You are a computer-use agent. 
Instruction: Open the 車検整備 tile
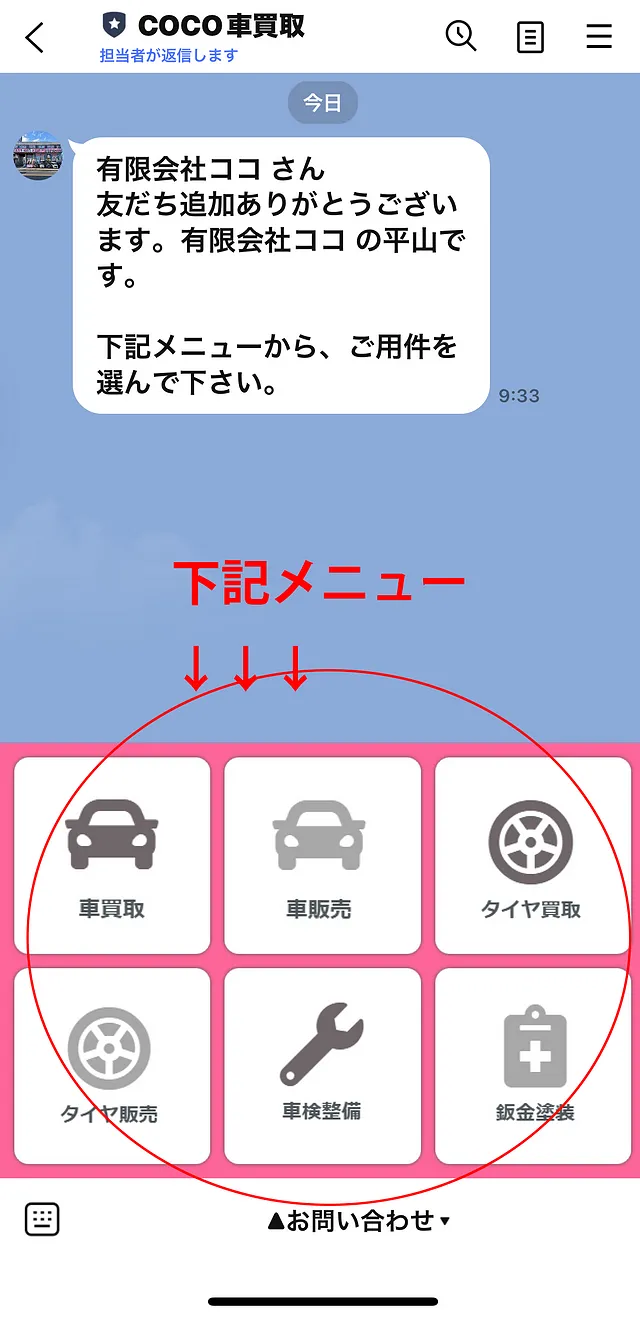(x=322, y=1066)
